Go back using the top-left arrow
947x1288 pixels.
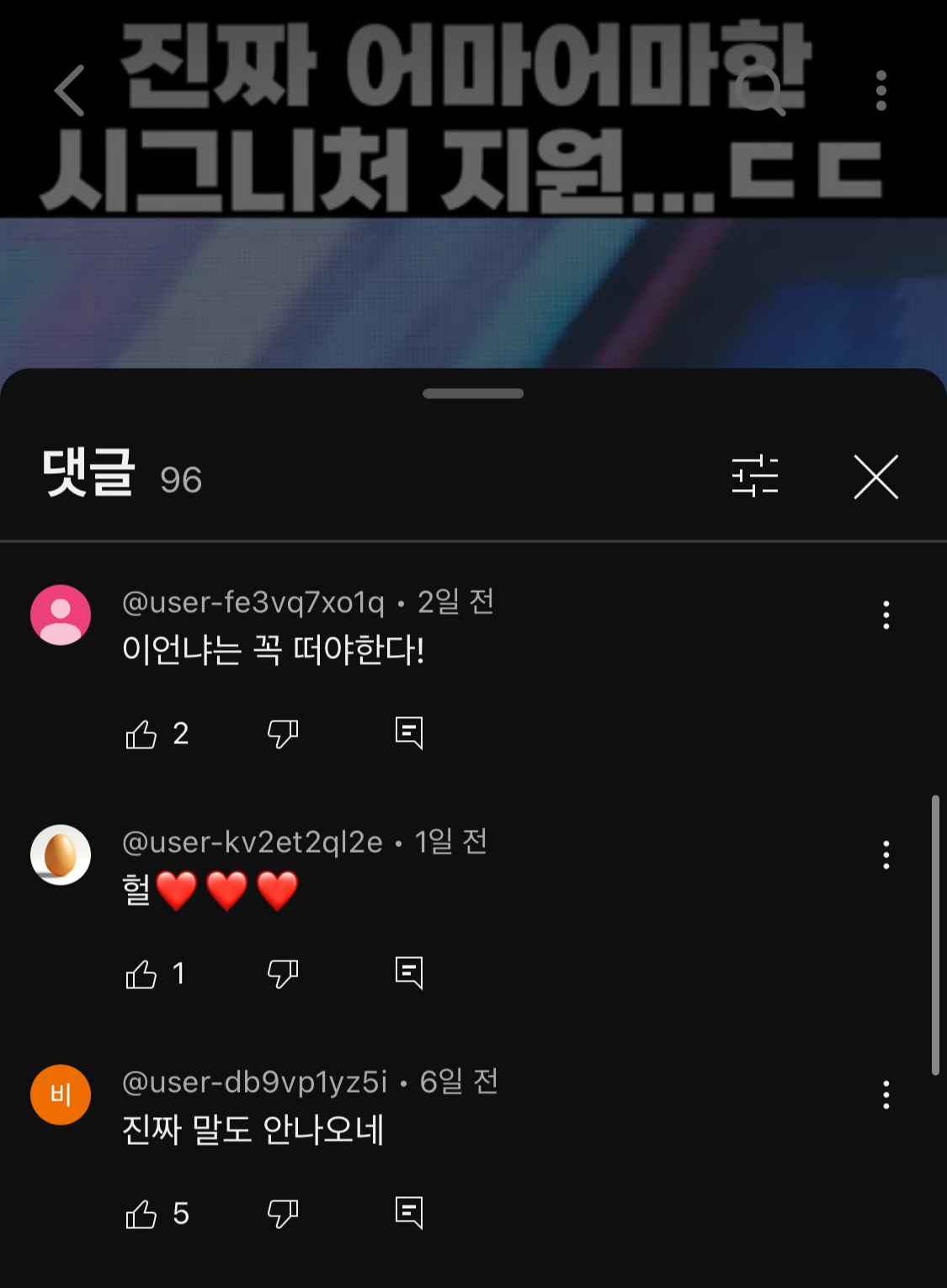point(70,90)
